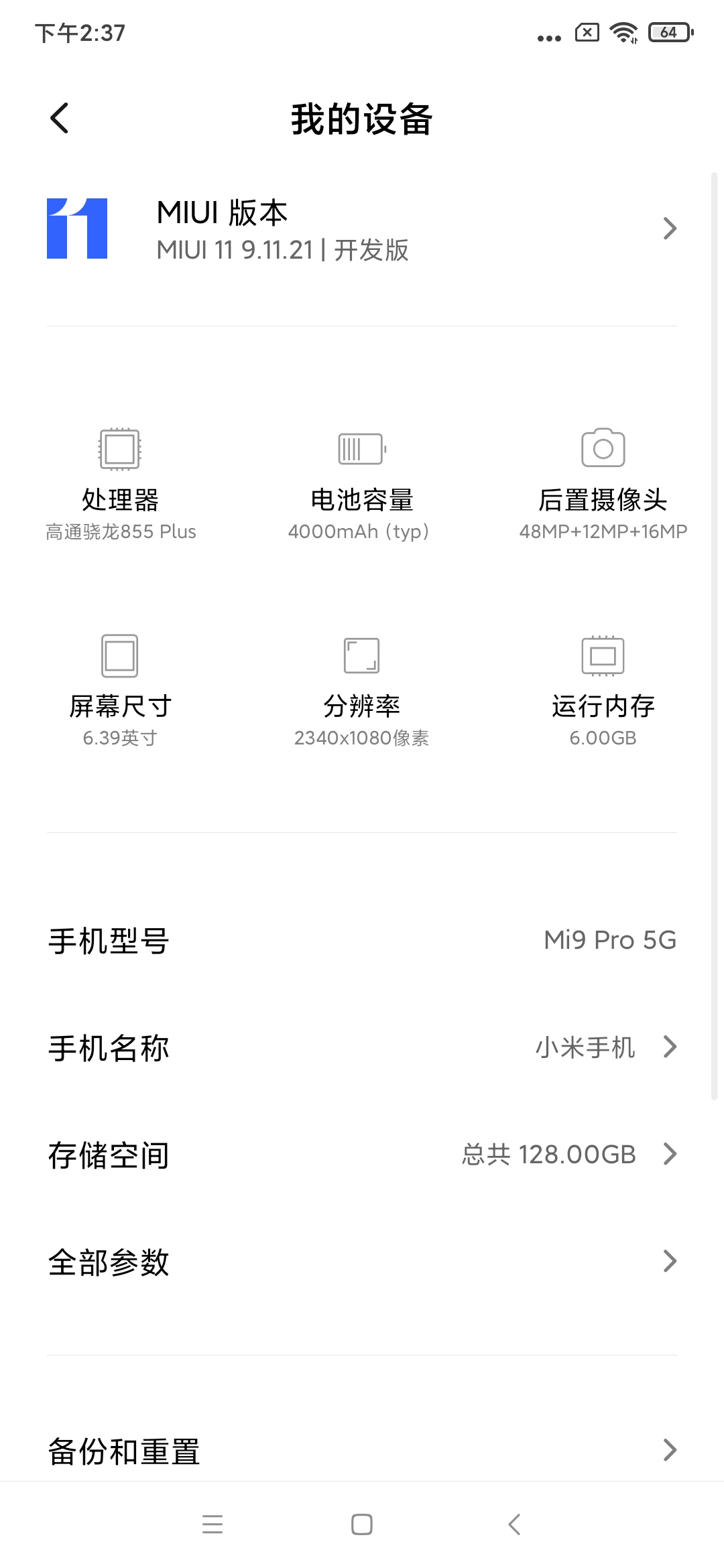Open 存储空间 details
The image size is (724, 1568).
[x=362, y=1155]
